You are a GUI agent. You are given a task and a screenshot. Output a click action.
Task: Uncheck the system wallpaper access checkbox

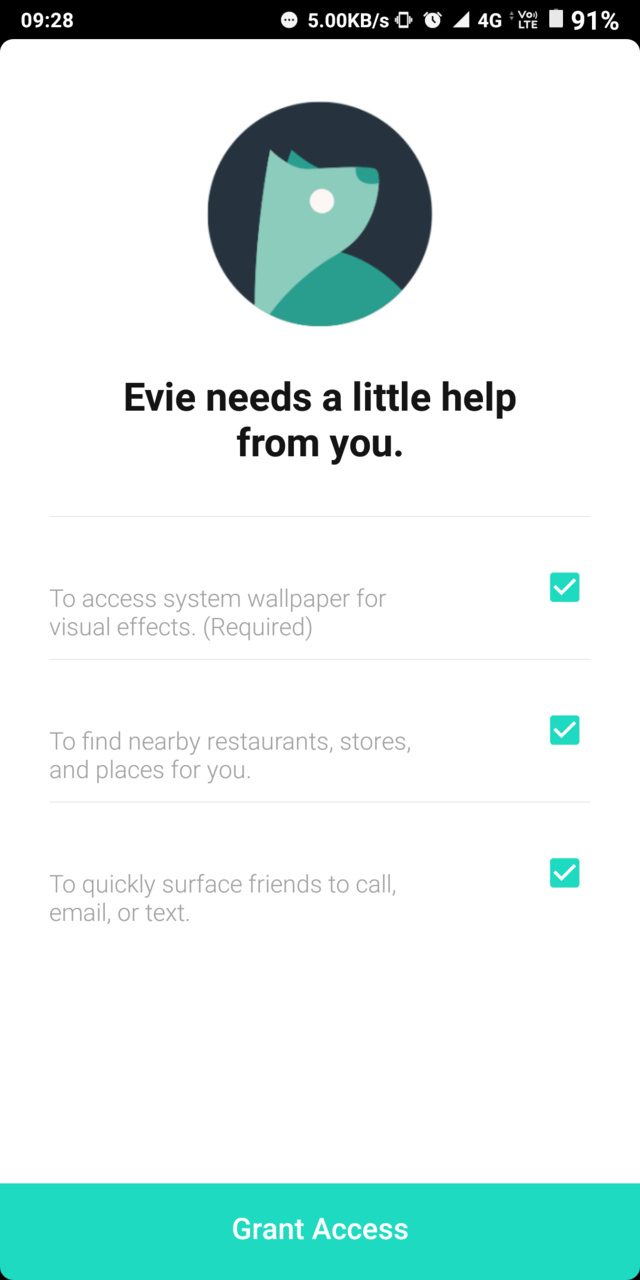point(565,587)
